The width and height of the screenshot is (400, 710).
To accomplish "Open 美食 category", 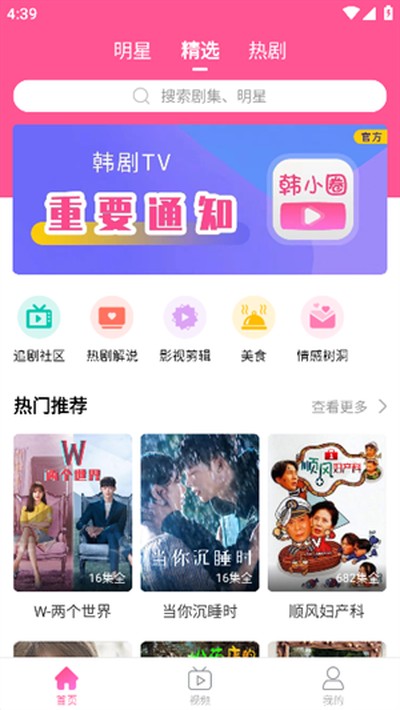I will coord(254,330).
